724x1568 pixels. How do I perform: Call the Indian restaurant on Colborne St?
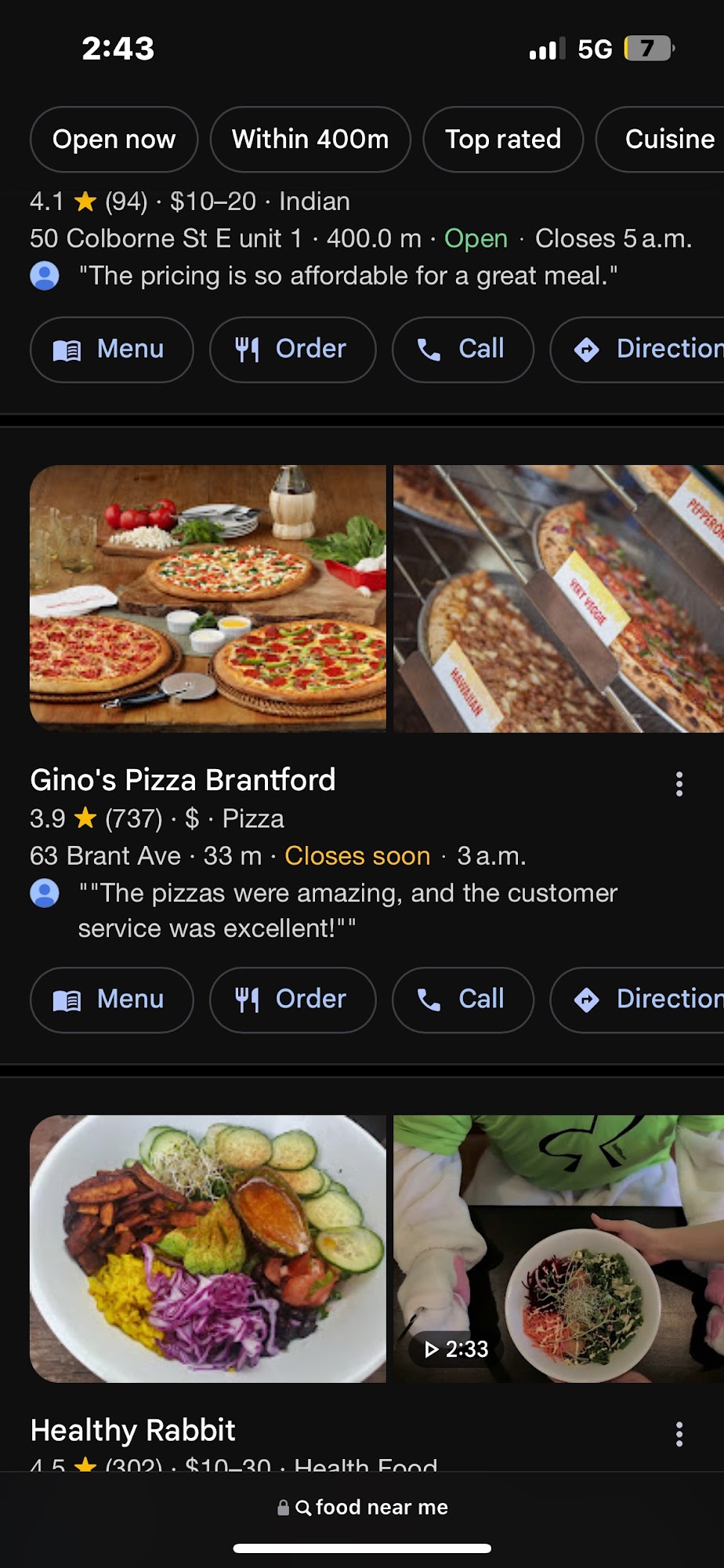coord(462,349)
